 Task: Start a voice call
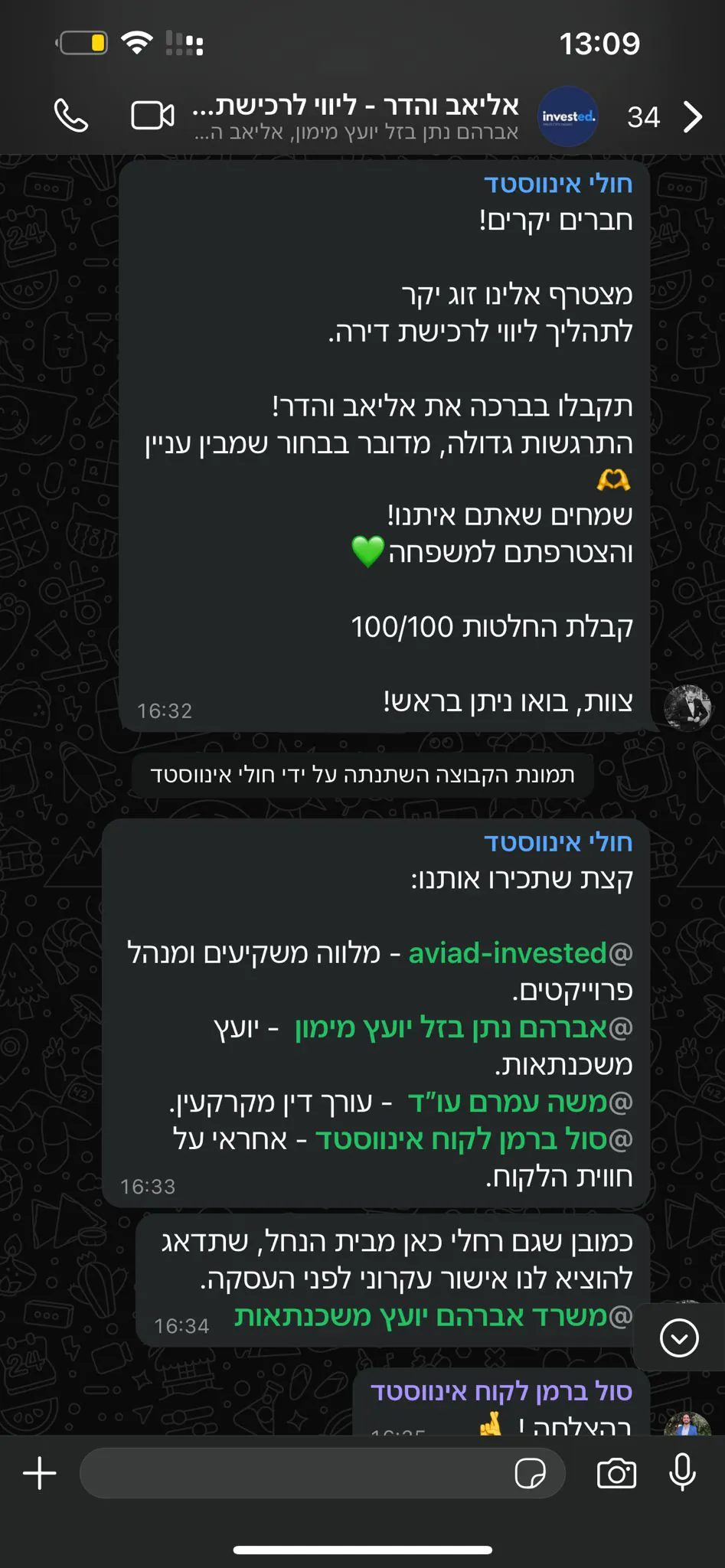pos(71,116)
